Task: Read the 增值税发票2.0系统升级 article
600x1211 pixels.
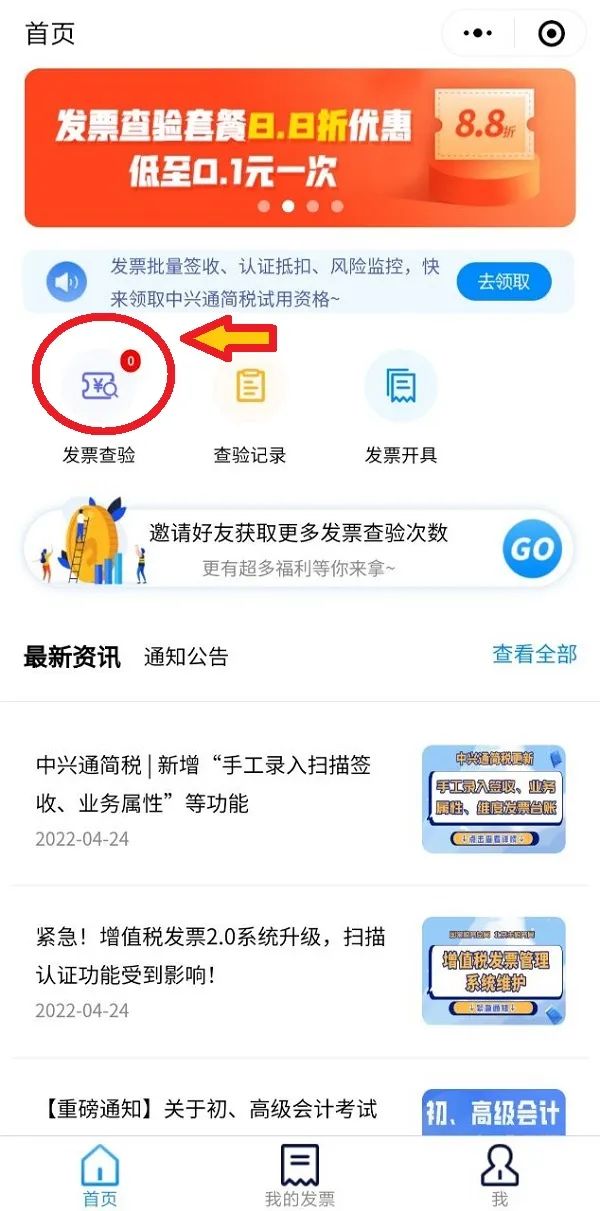Action: click(x=210, y=956)
